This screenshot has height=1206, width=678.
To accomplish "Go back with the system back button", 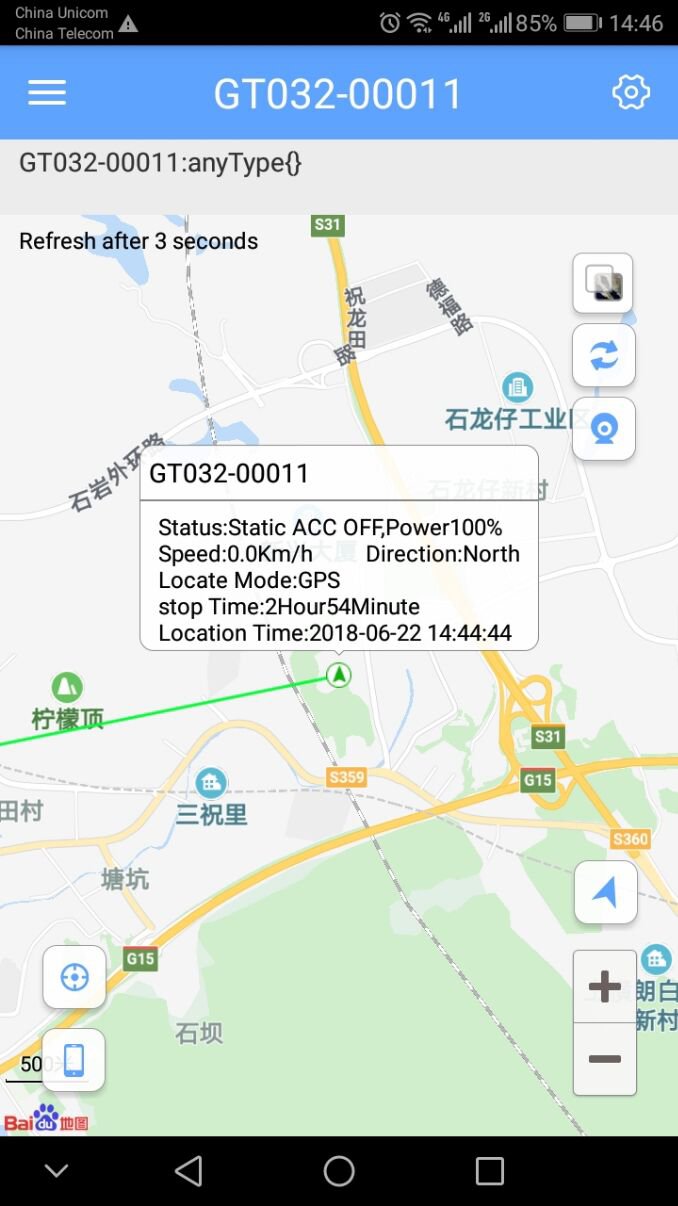I will point(188,1171).
